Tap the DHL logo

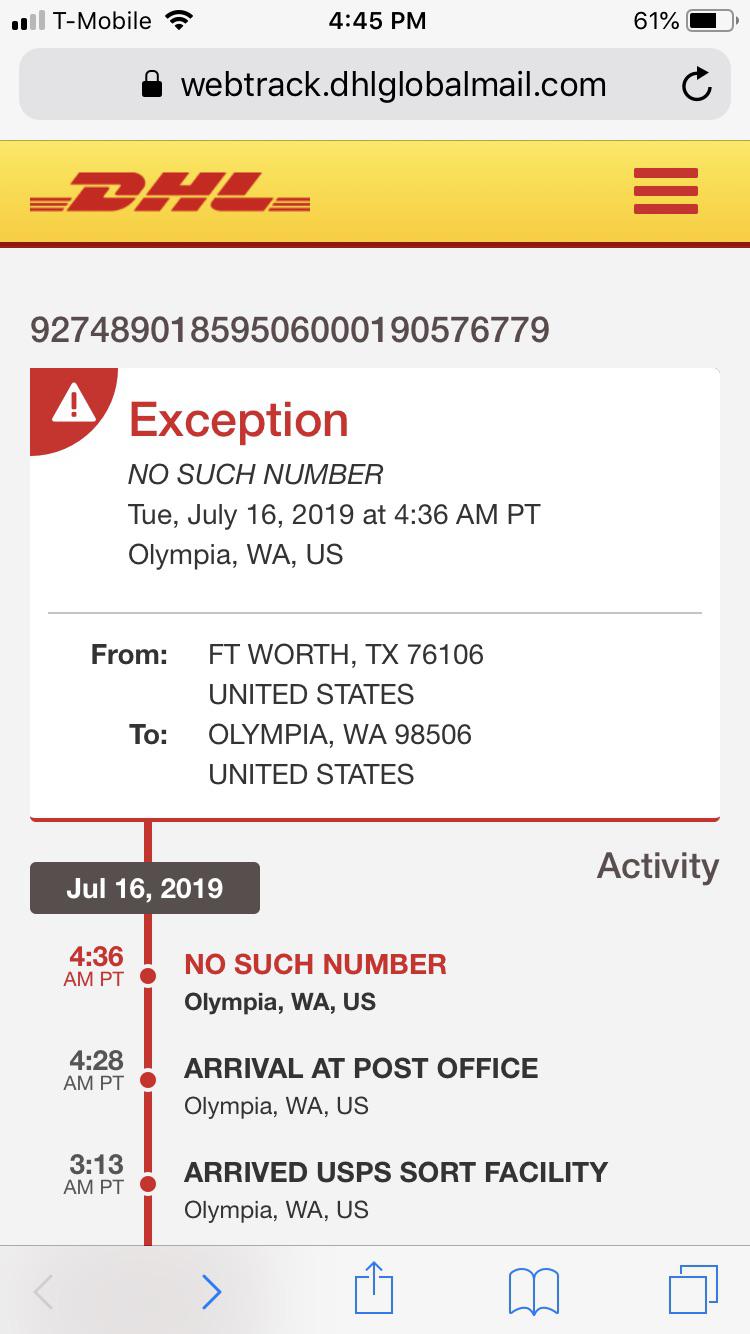click(170, 192)
